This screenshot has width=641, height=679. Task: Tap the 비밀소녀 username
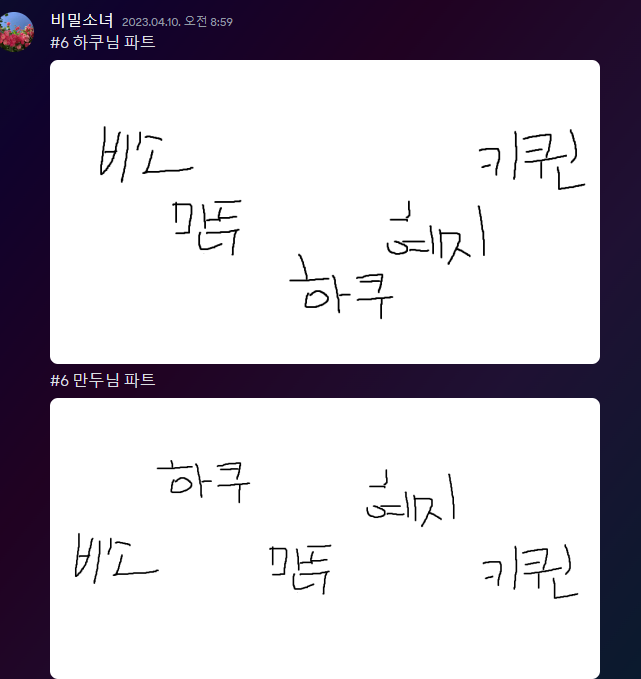[x=81, y=20]
